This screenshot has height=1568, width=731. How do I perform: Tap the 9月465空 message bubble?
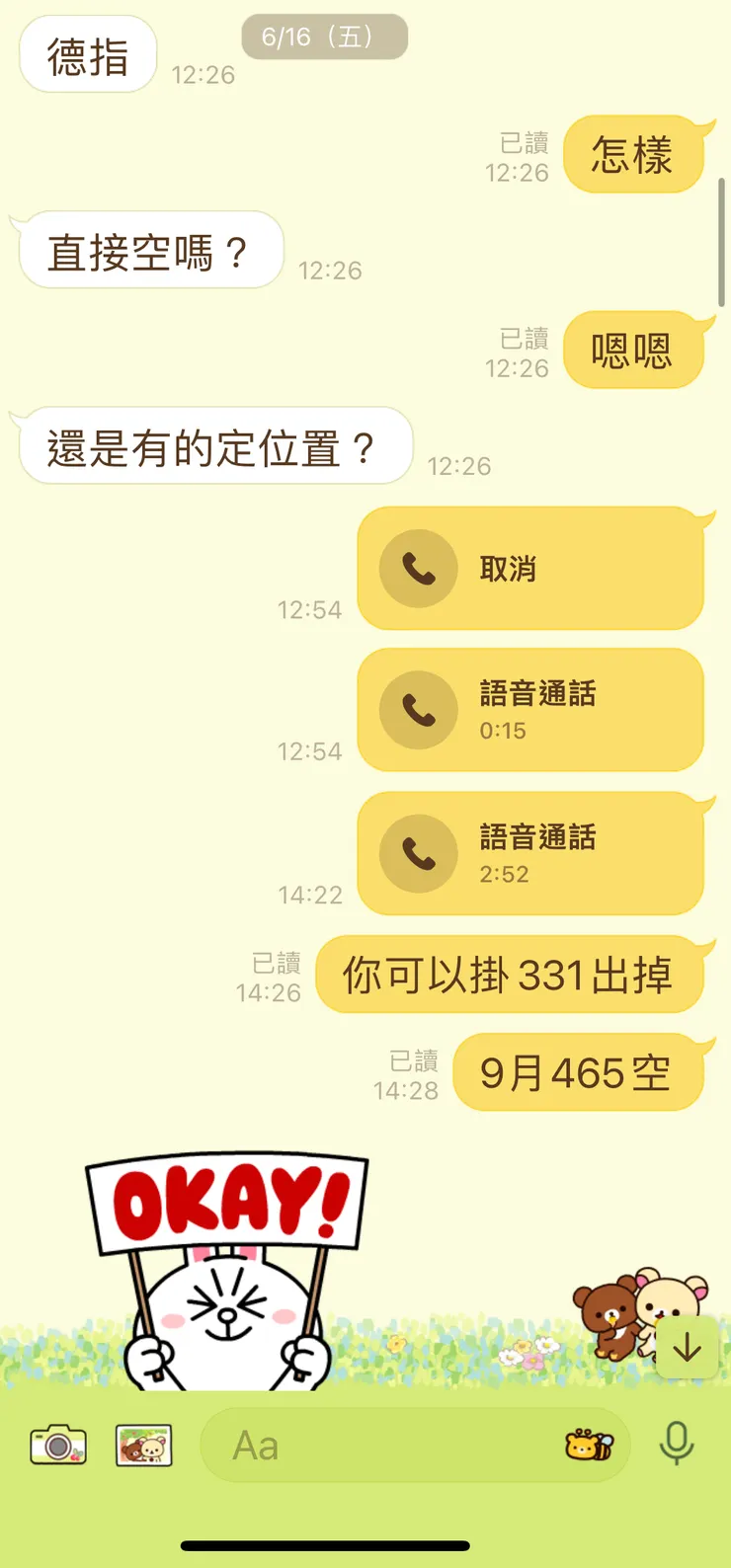[x=579, y=1072]
